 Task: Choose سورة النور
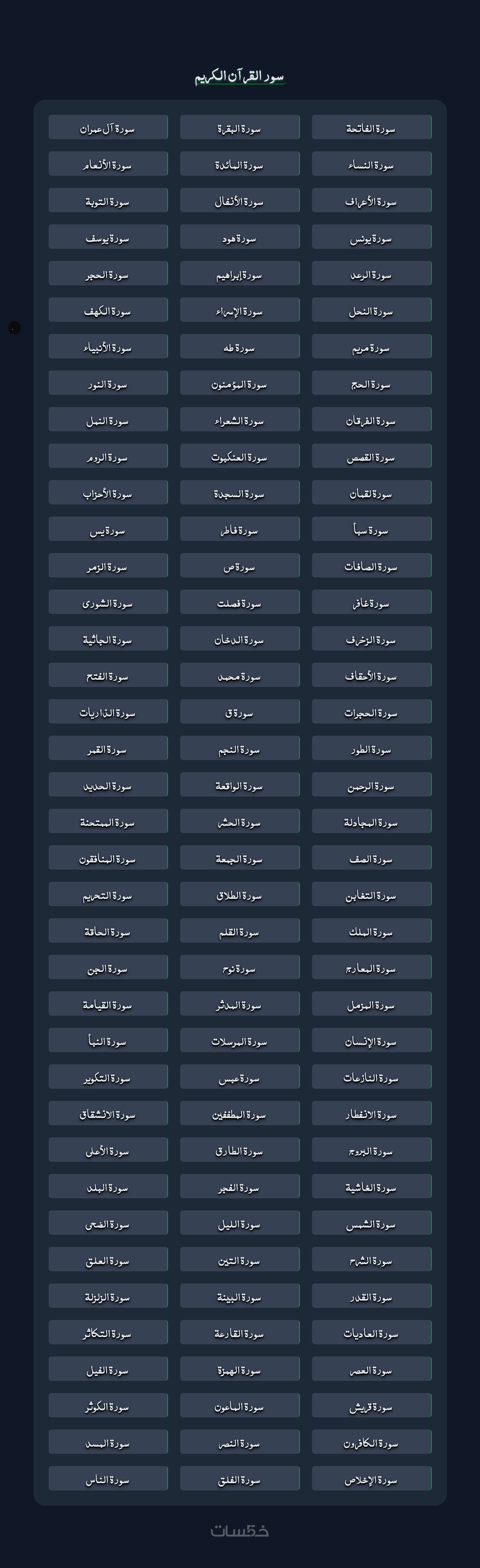[108, 383]
